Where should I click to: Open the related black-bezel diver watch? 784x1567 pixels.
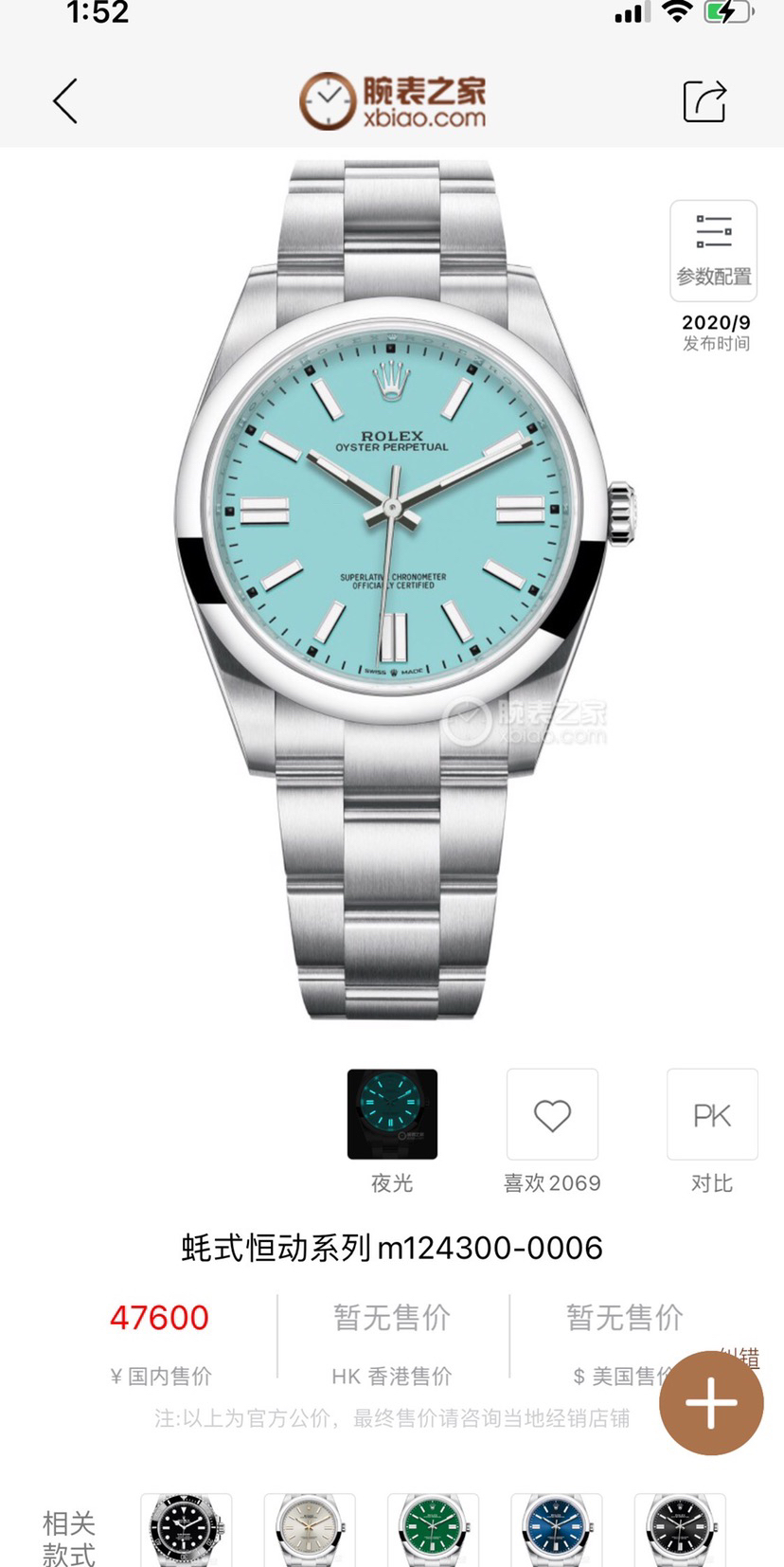pos(187,1529)
